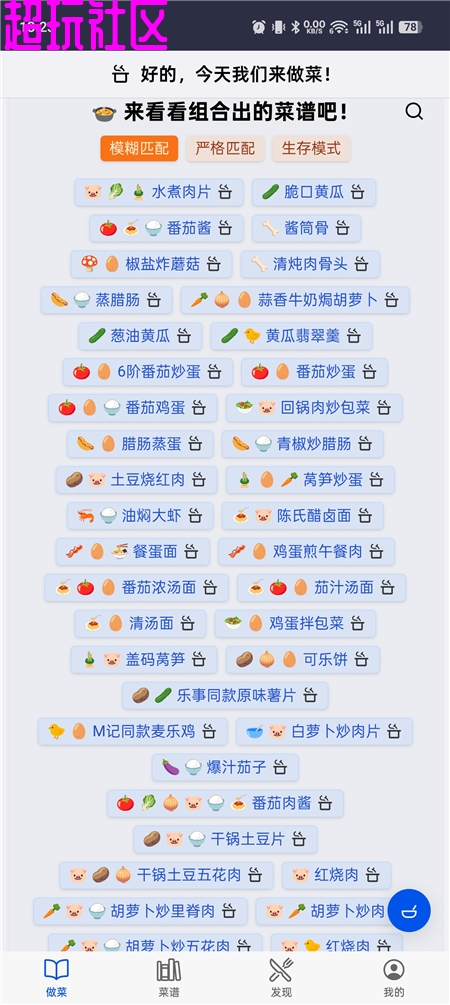Switch to 生存模式
The height and width of the screenshot is (1005, 450).
pyautogui.click(x=311, y=149)
